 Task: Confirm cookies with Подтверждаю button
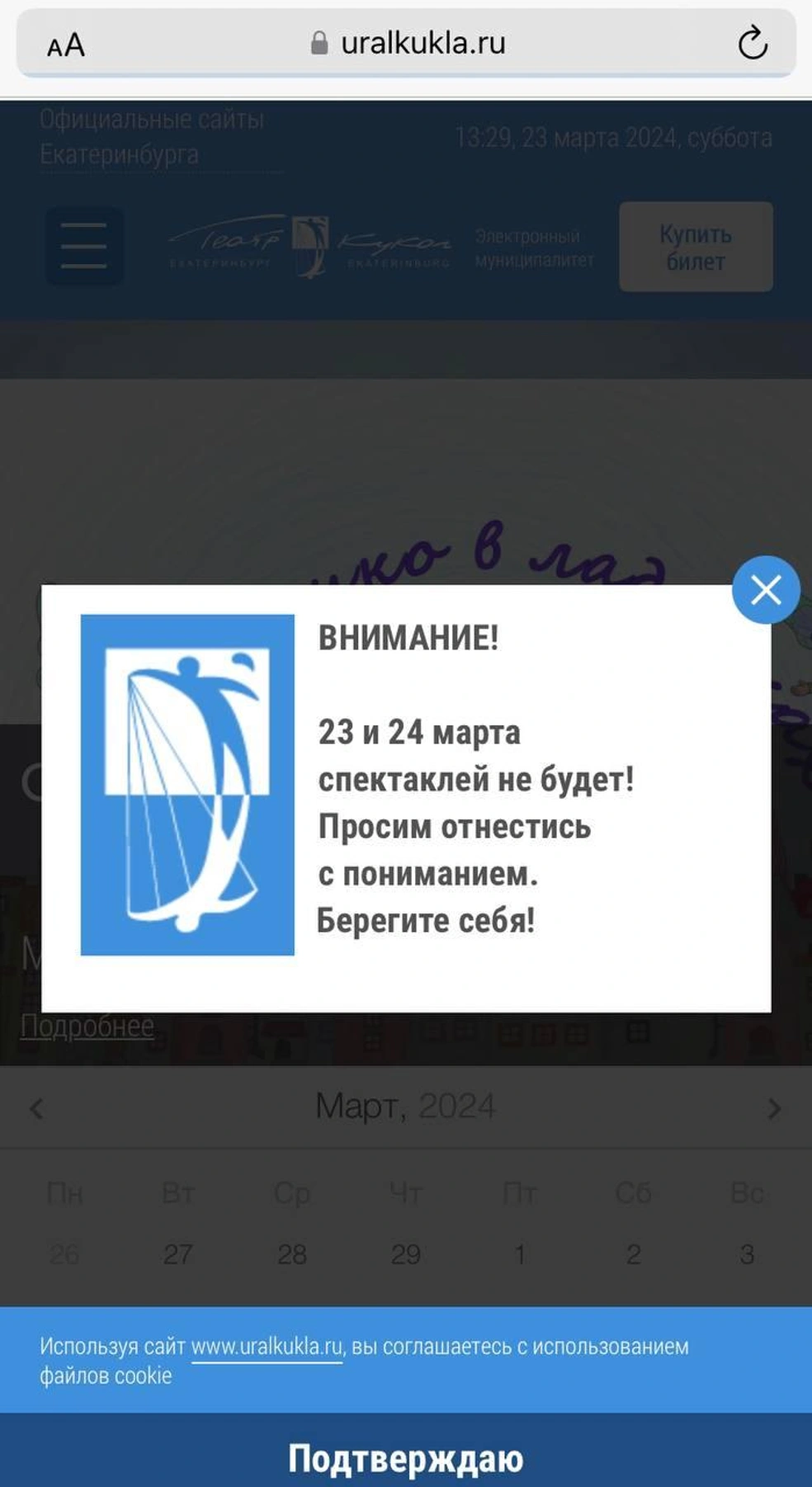[x=405, y=1458]
